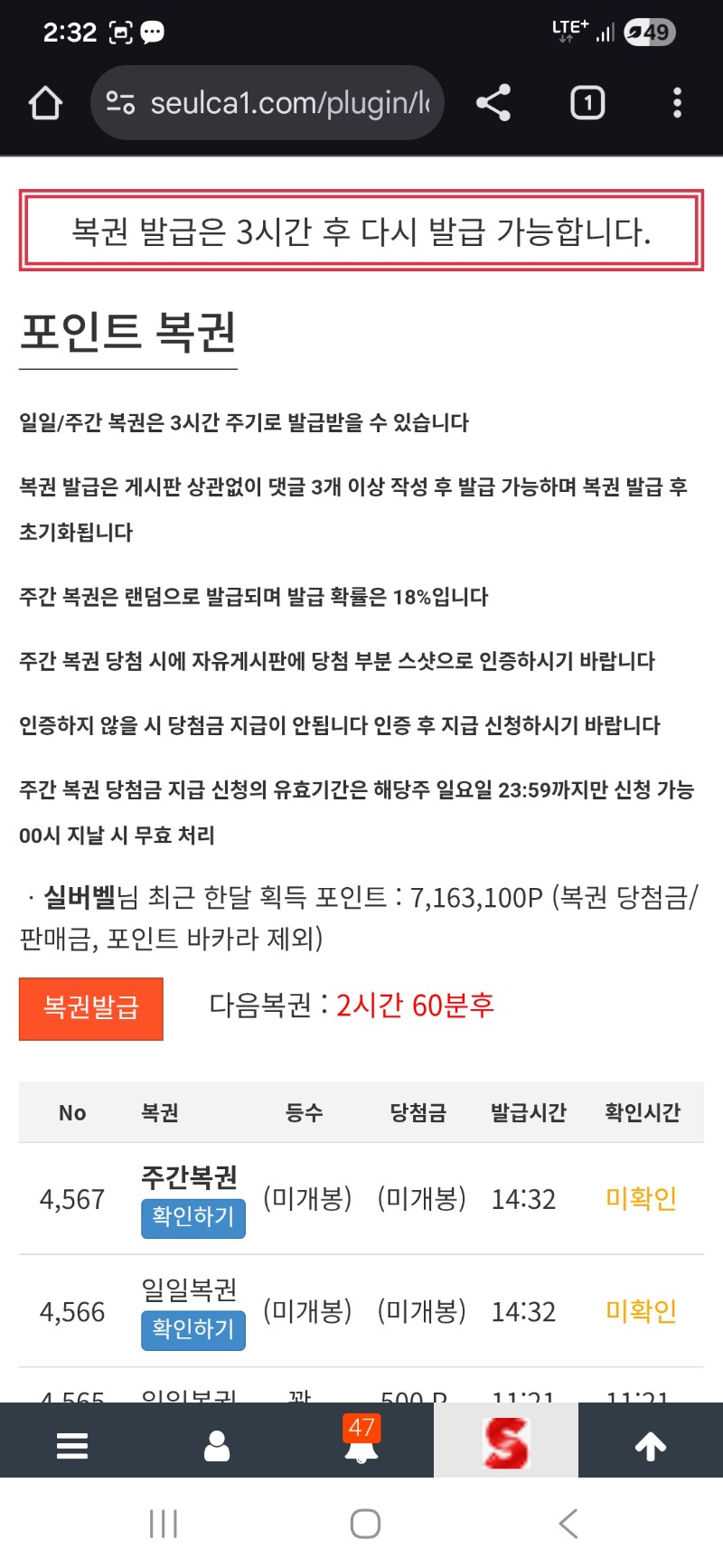Open the hamburger menu in bottom bar
The height and width of the screenshot is (1568, 723).
coord(72,1445)
